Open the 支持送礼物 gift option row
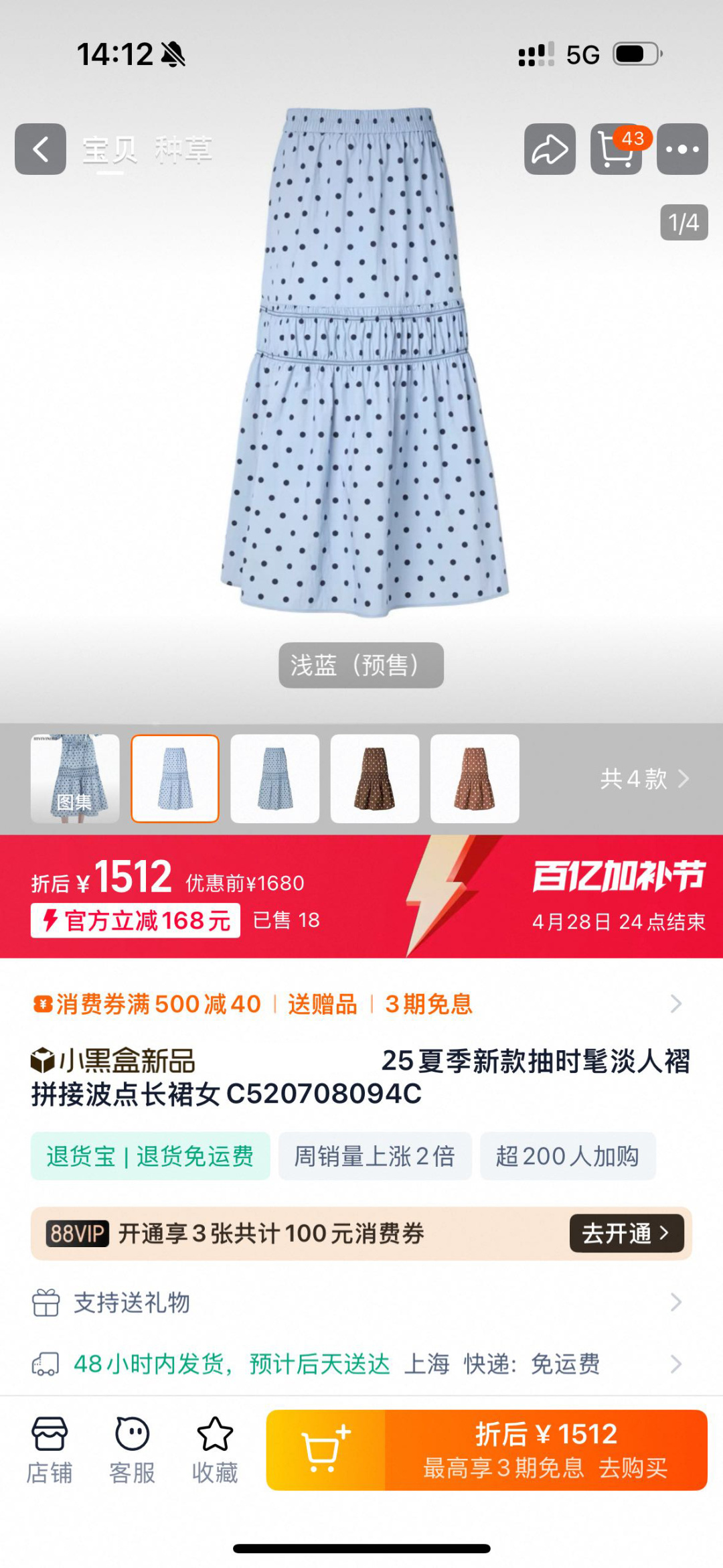723x1568 pixels. coord(361,1303)
